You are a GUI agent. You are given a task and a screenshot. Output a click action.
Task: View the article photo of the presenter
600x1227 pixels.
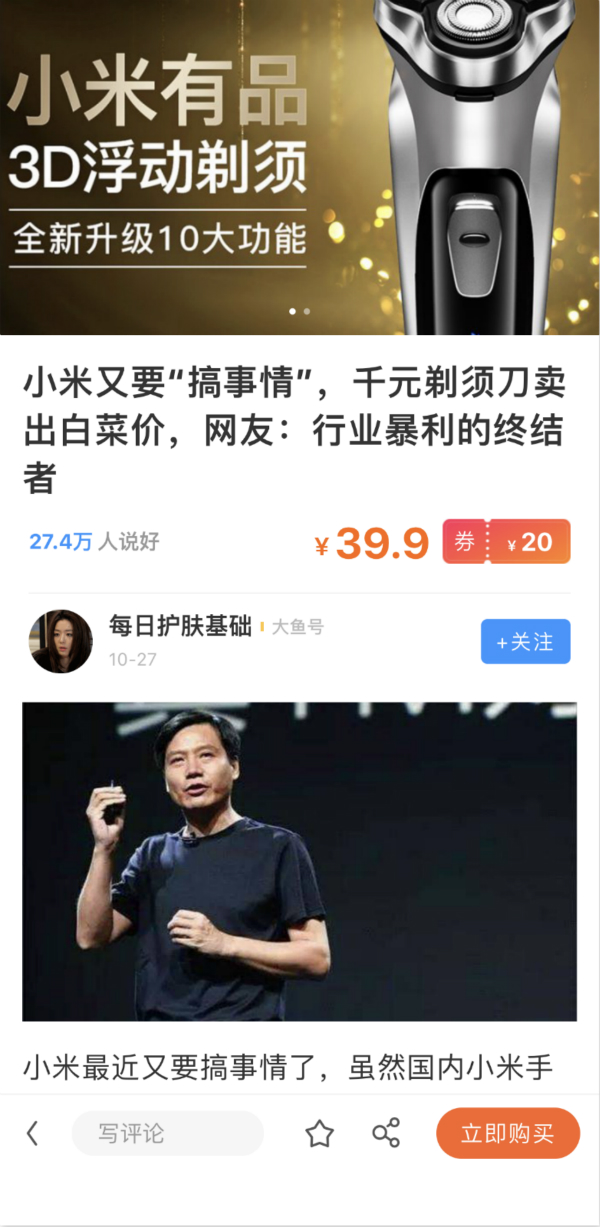point(299,861)
